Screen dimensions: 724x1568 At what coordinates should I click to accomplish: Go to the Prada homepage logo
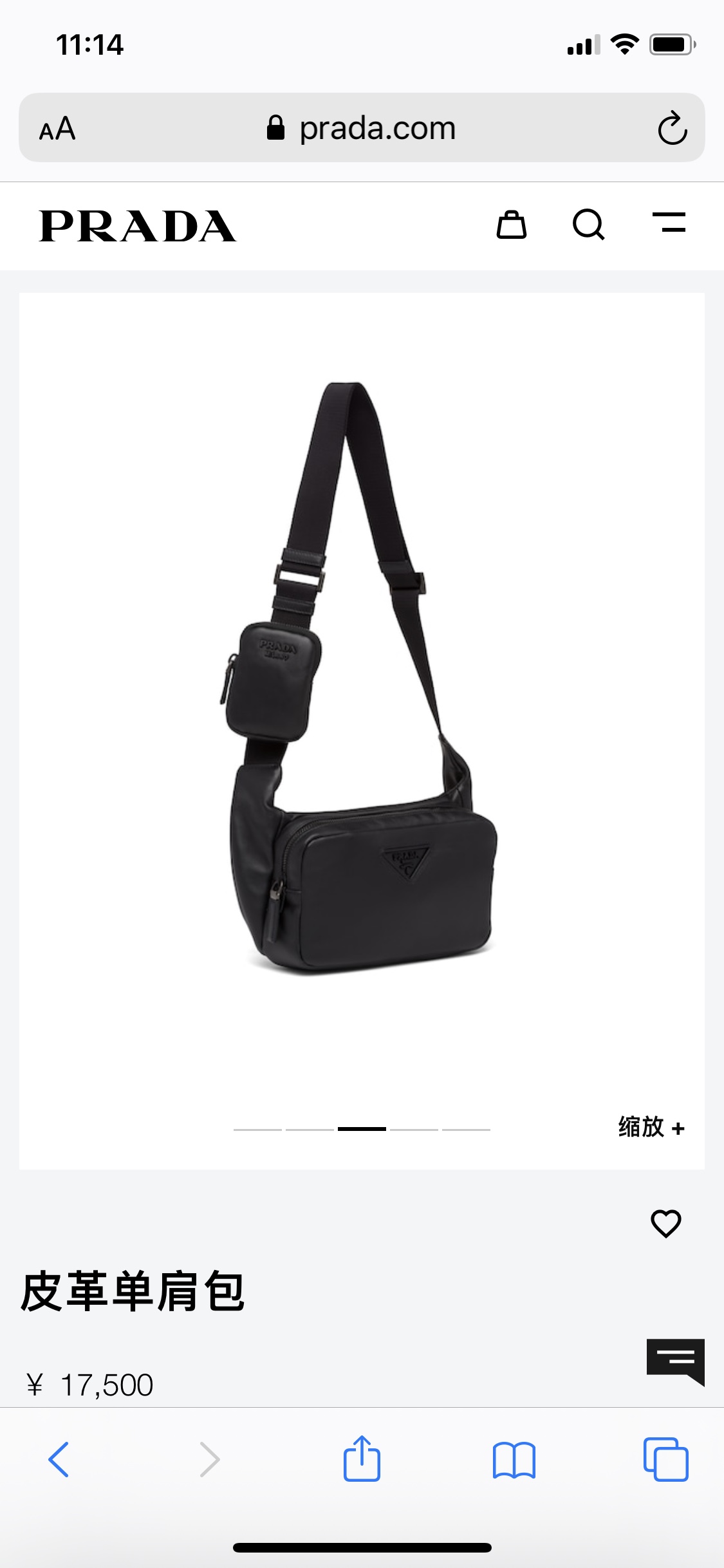138,226
